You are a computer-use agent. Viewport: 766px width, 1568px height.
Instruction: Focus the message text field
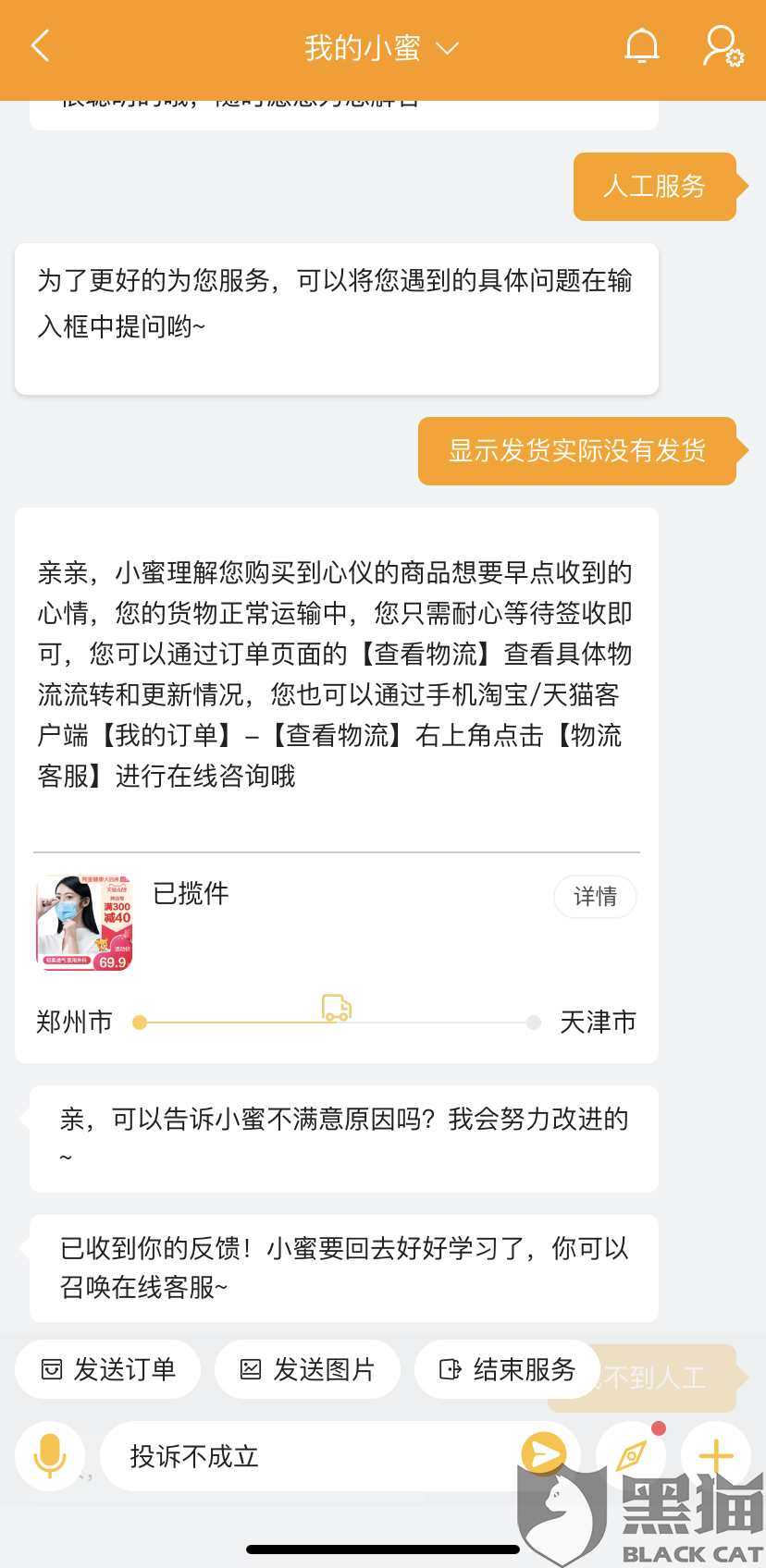[x=315, y=1456]
